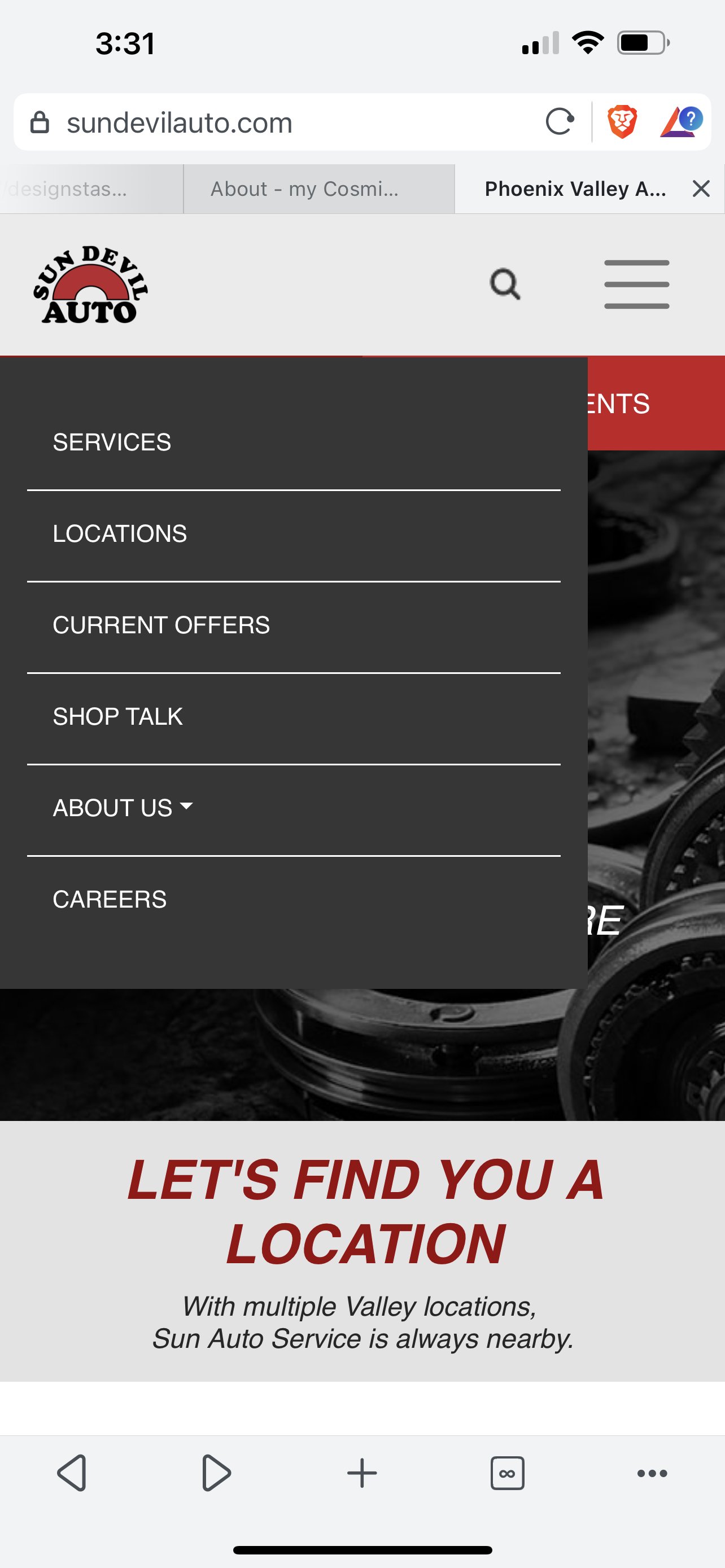Open the browser more options menu
This screenshot has width=725, height=1568.
tap(652, 1473)
